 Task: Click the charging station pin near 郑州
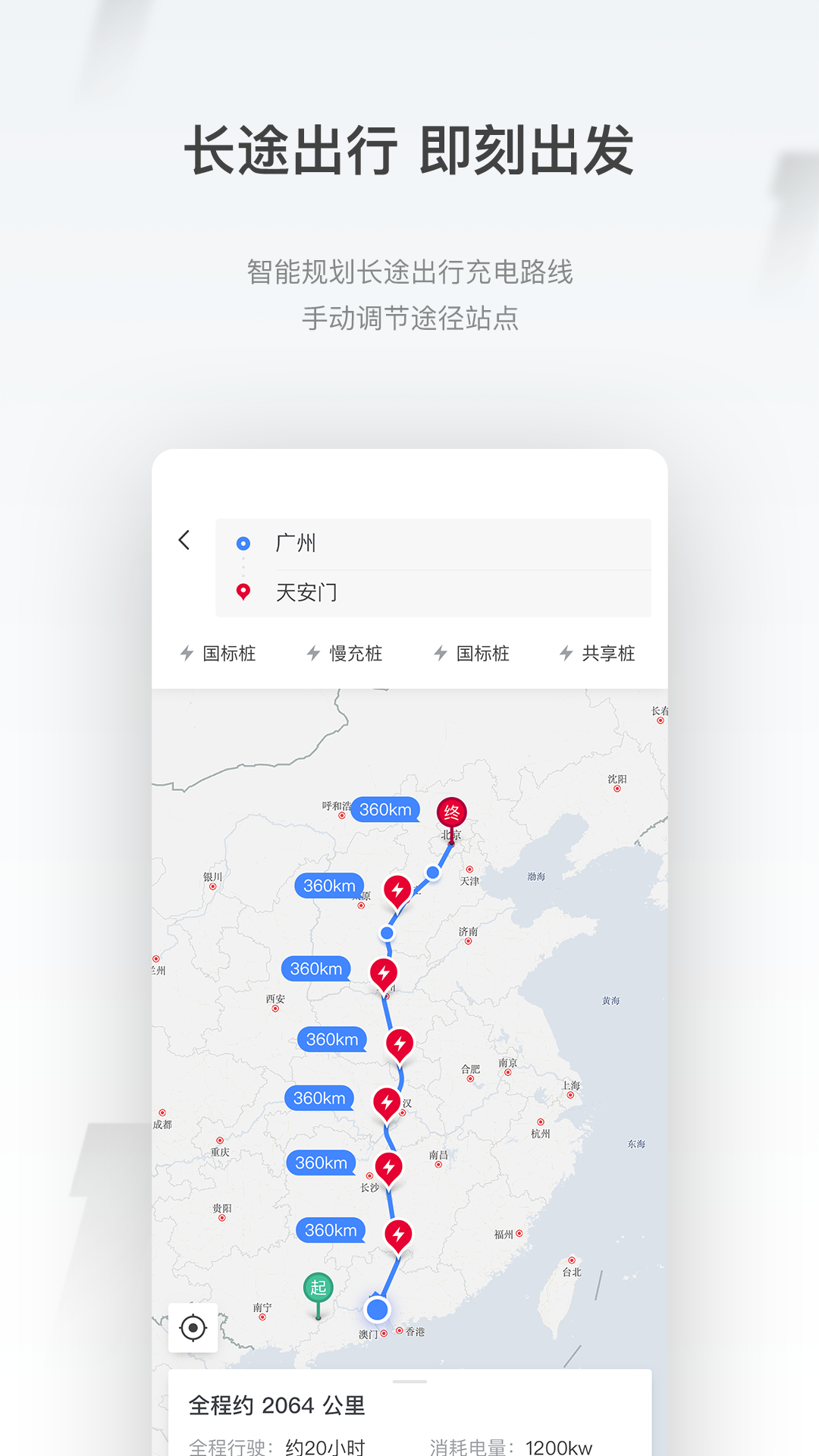(383, 971)
